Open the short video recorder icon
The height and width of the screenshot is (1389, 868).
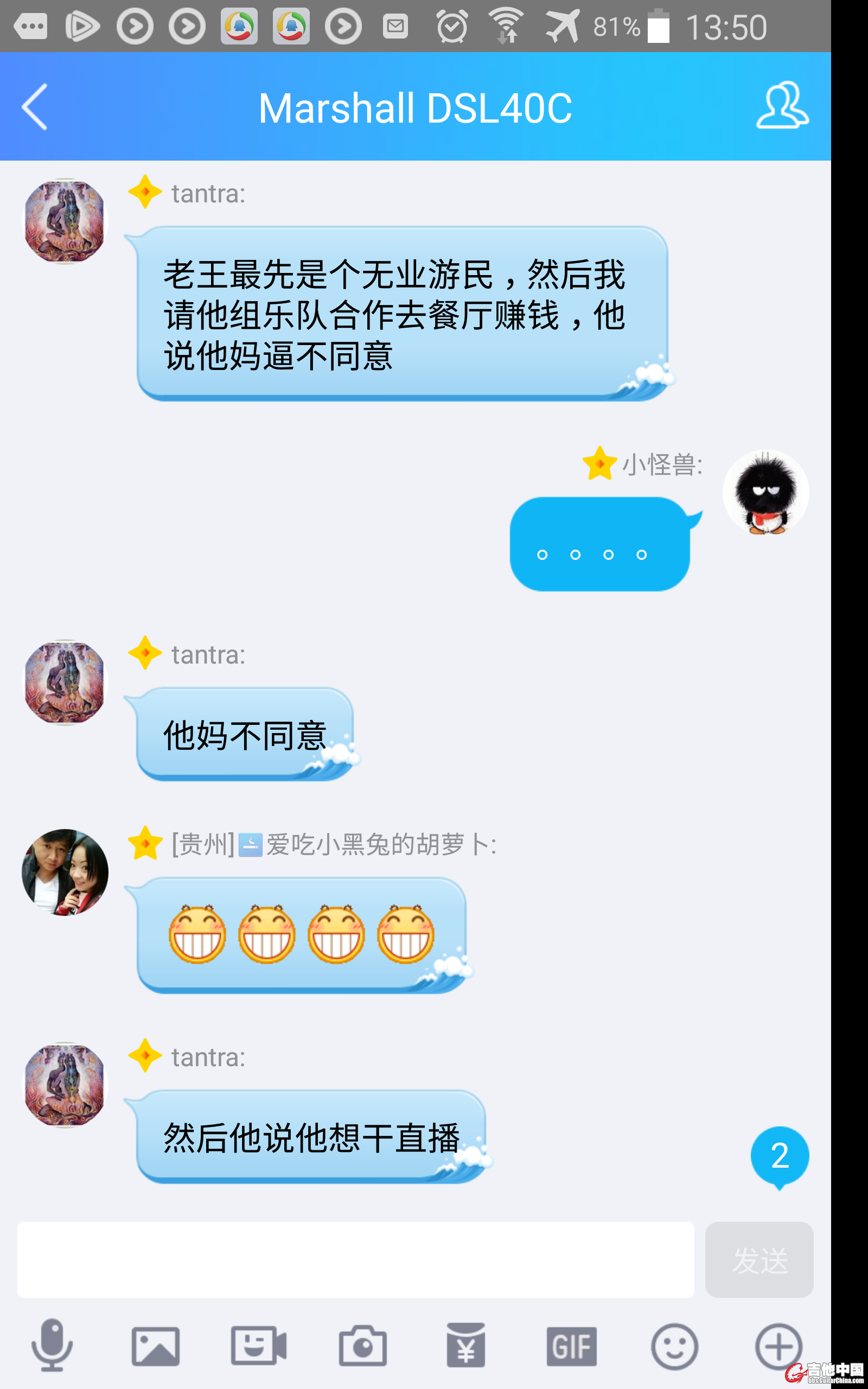click(x=258, y=1346)
